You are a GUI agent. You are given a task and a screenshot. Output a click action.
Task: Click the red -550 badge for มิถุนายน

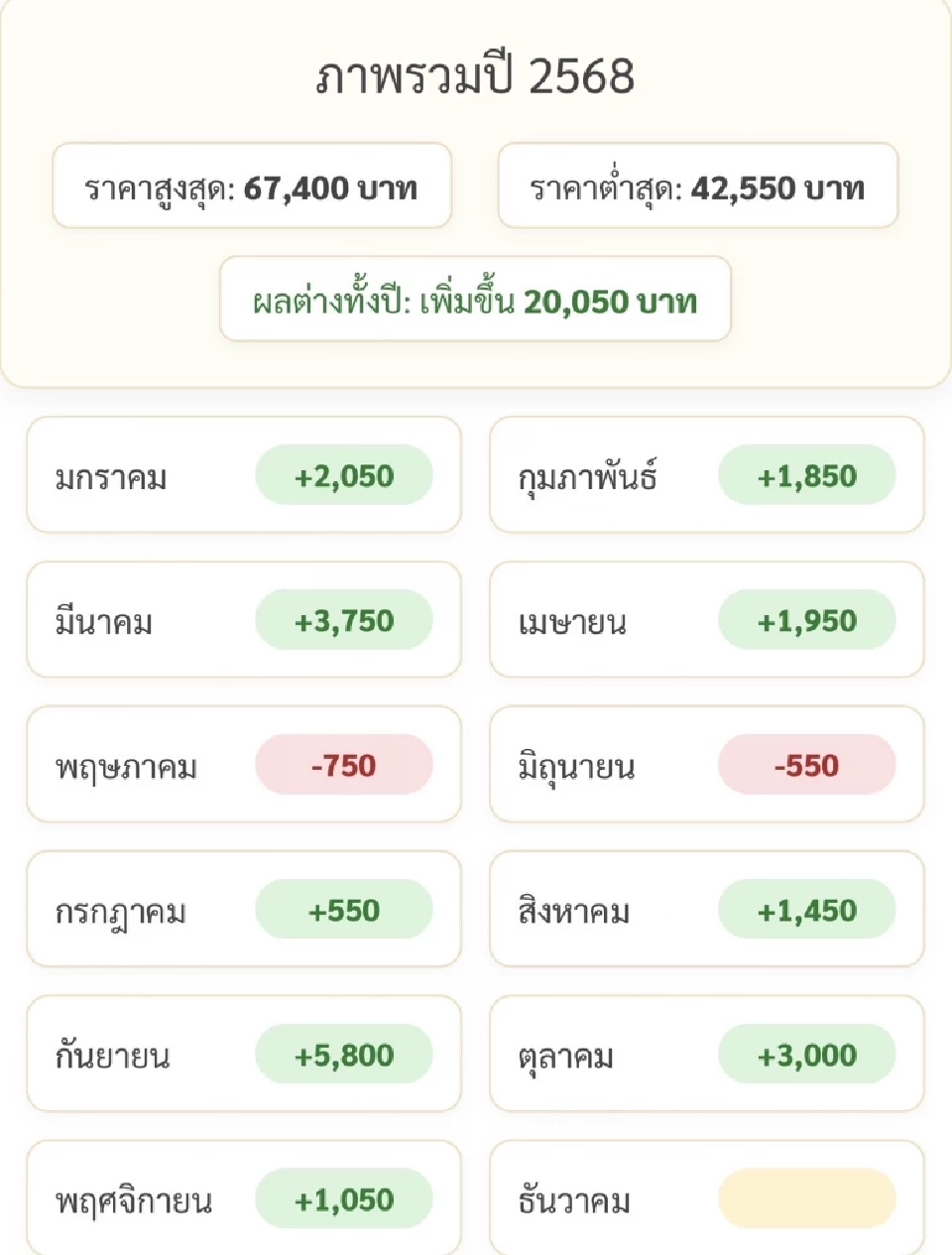(808, 765)
